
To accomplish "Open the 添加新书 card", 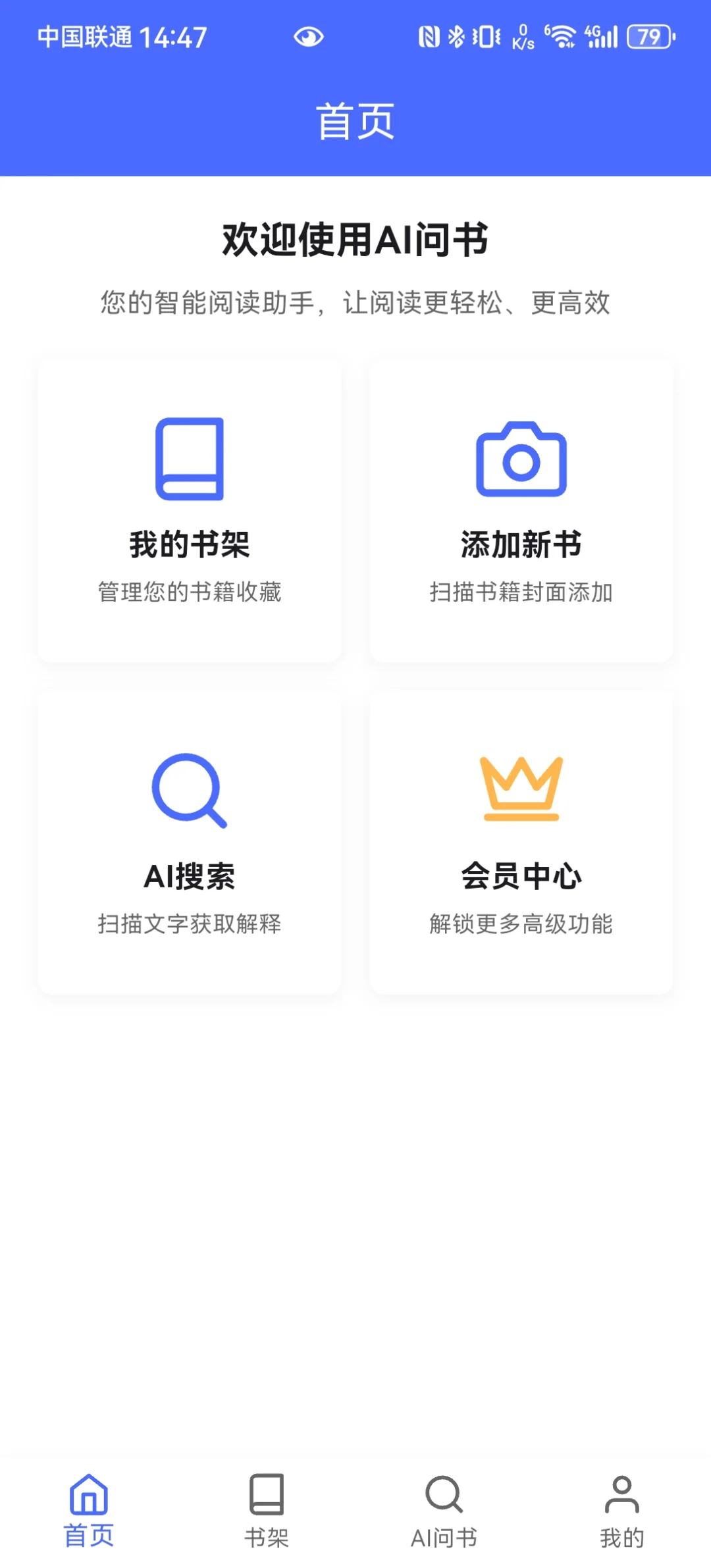I will [521, 511].
